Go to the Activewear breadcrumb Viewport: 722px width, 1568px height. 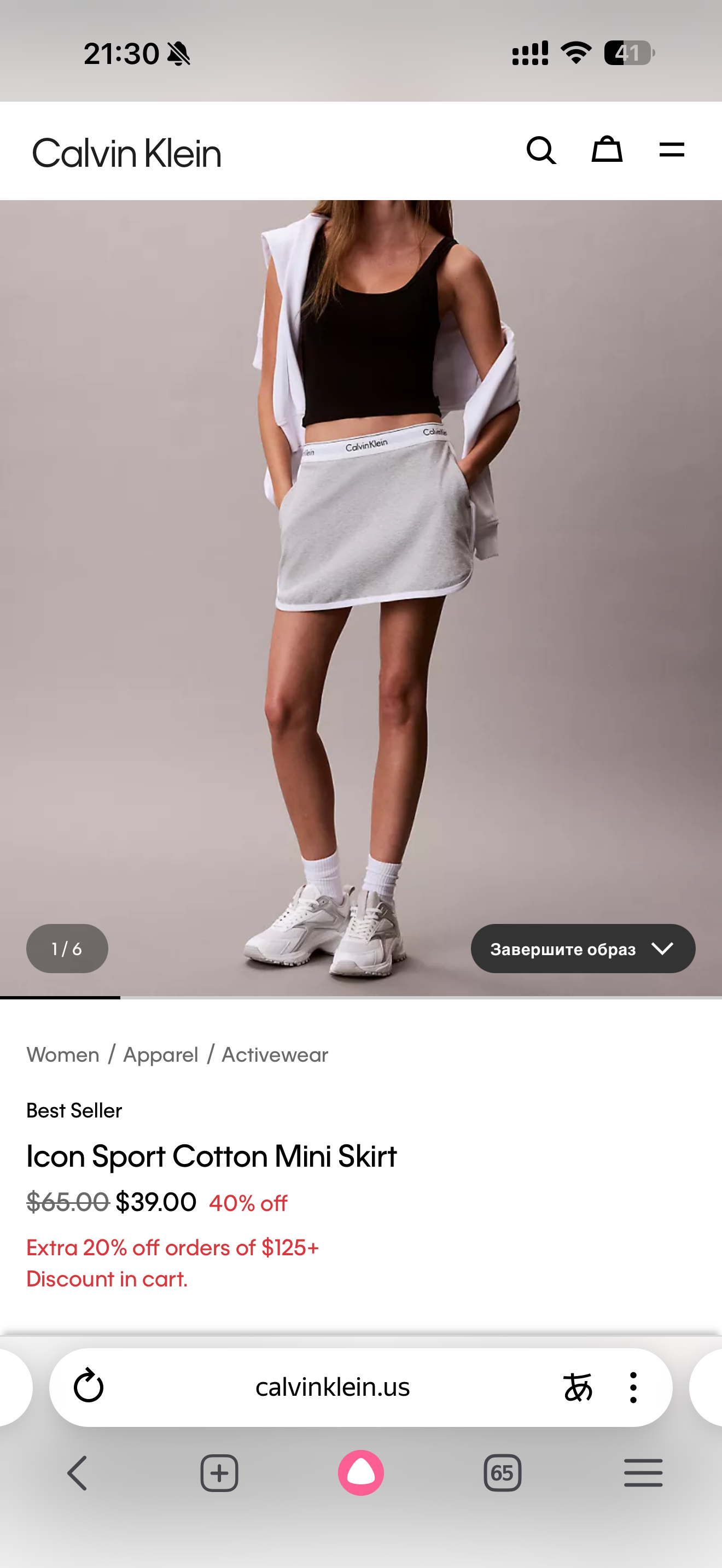click(x=275, y=1055)
